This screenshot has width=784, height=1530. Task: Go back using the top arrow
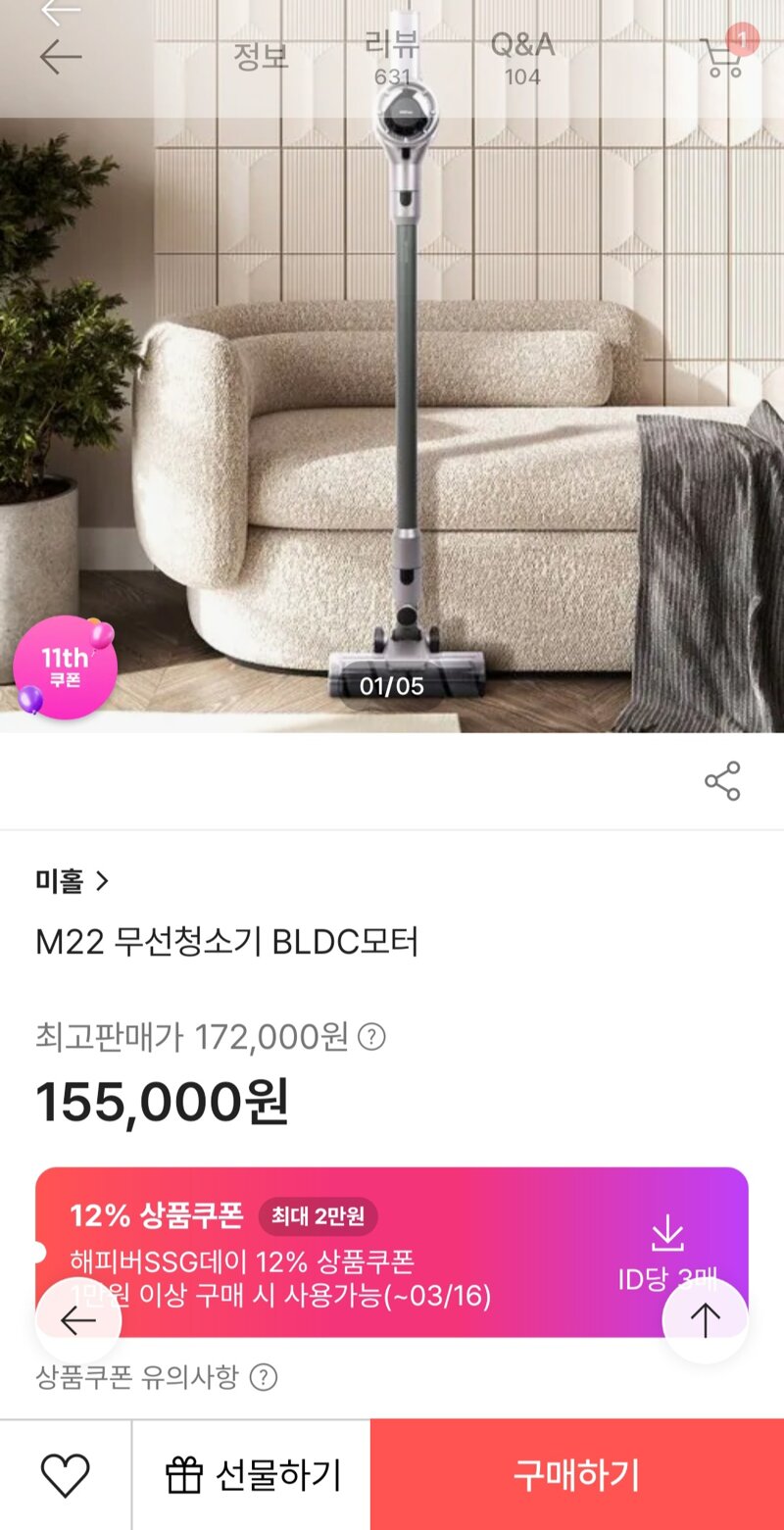click(x=60, y=58)
